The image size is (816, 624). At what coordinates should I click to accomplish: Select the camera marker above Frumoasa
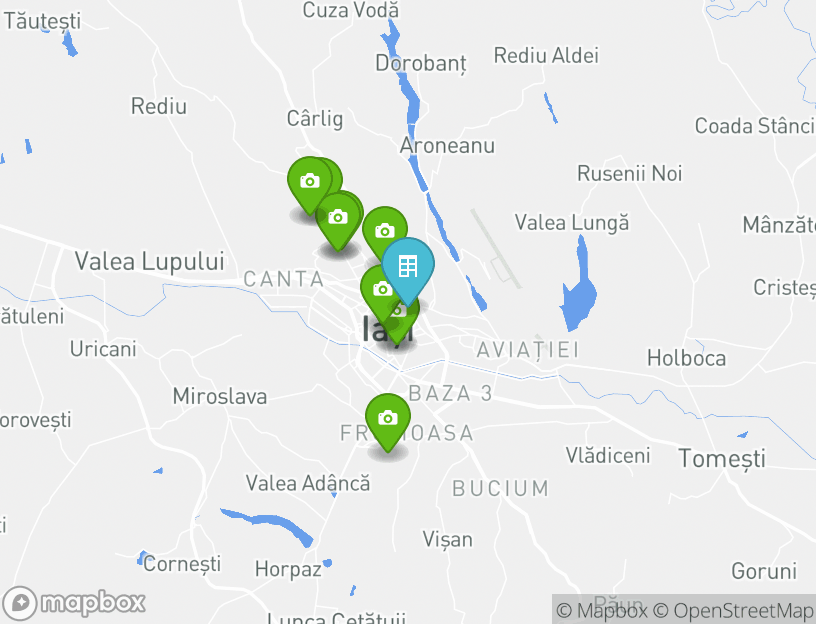388,418
